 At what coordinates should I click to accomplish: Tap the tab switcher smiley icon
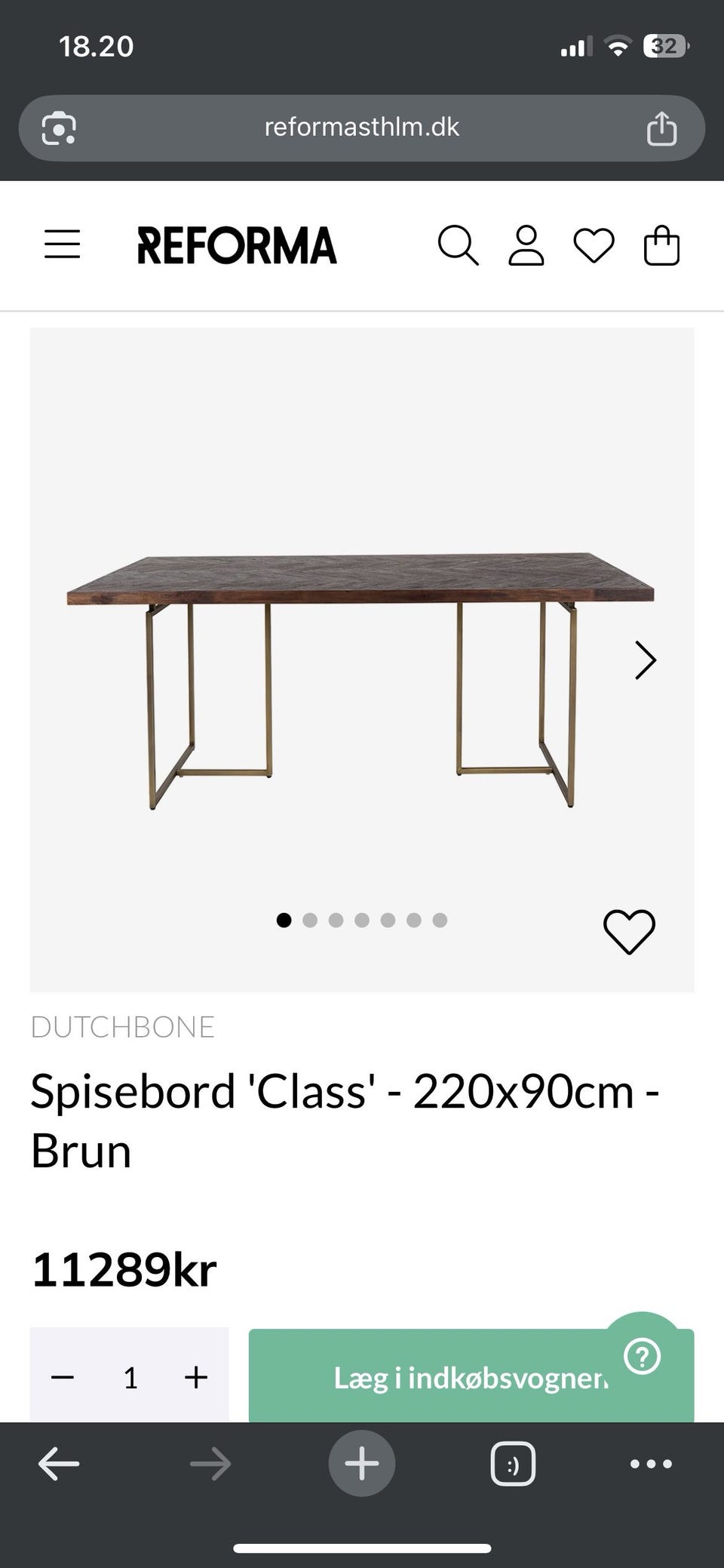point(512,1462)
